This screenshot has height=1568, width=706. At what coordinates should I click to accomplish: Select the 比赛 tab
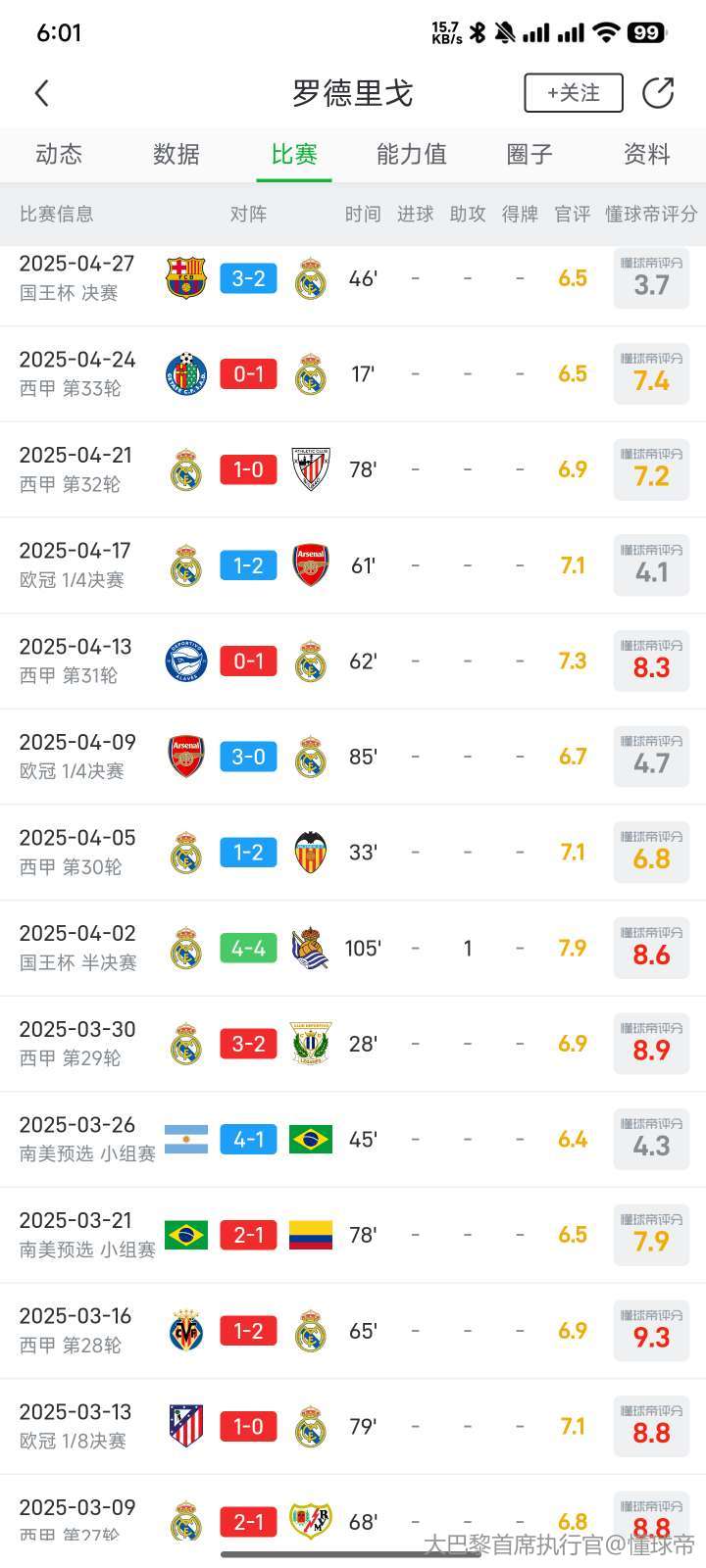294,154
